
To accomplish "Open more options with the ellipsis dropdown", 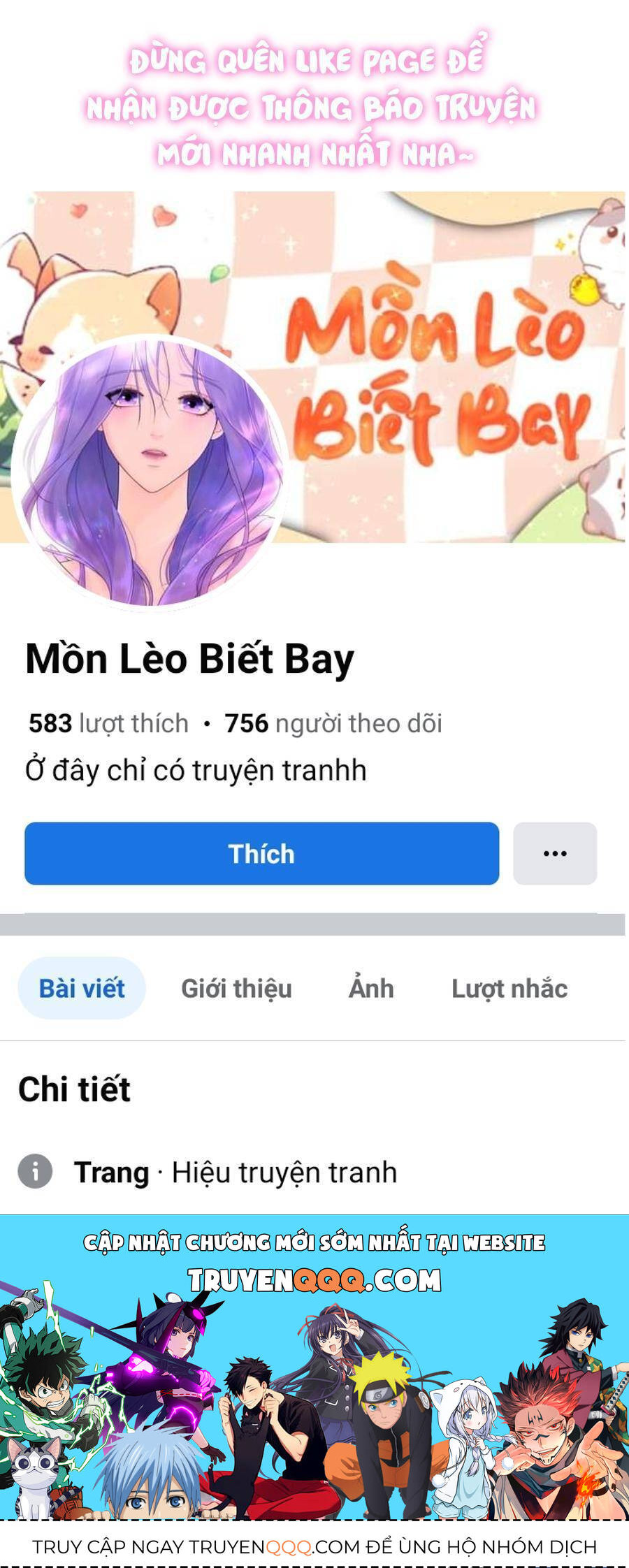I will click(x=556, y=853).
